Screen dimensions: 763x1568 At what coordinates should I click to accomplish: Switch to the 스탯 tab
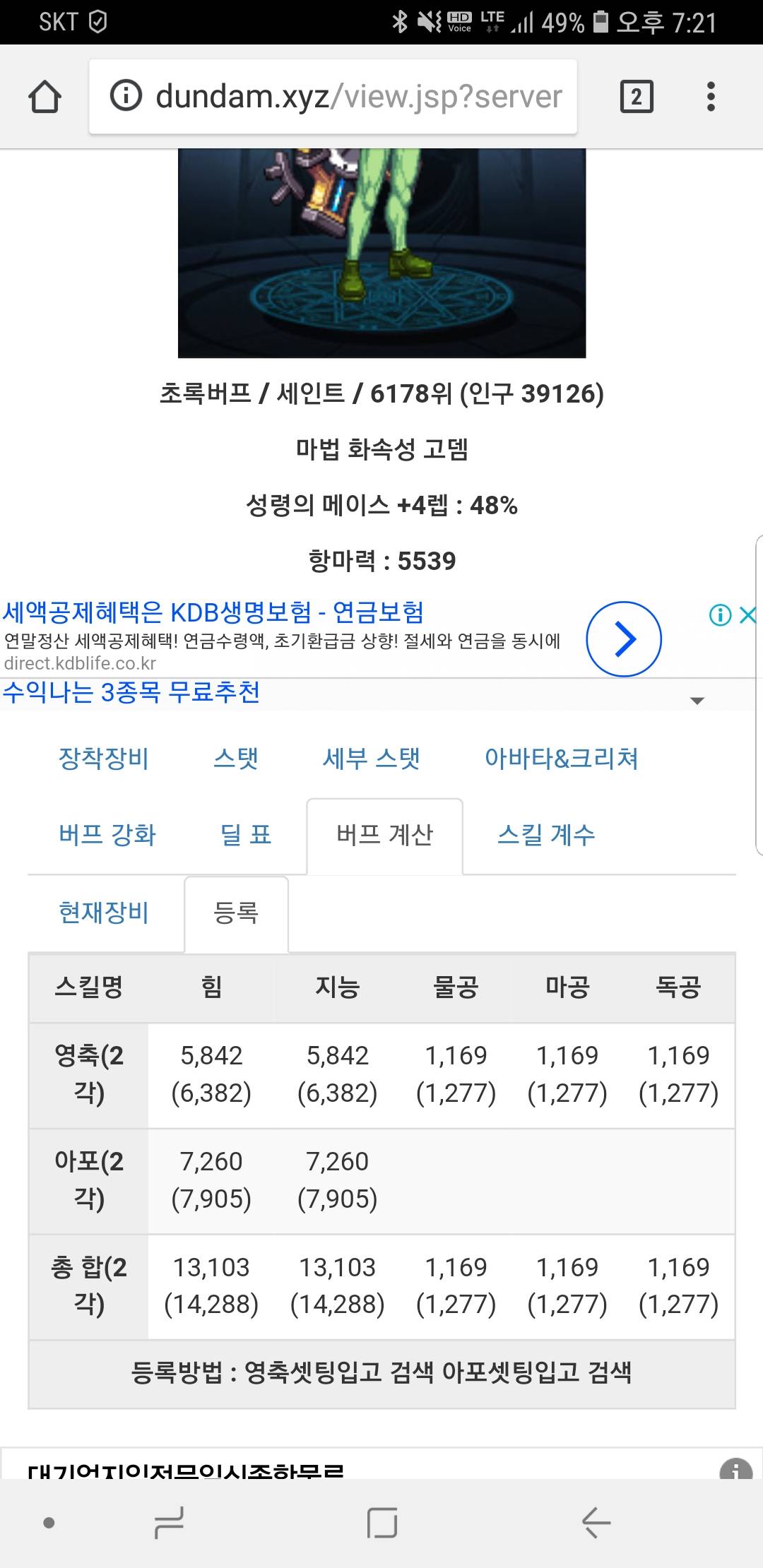pos(236,759)
